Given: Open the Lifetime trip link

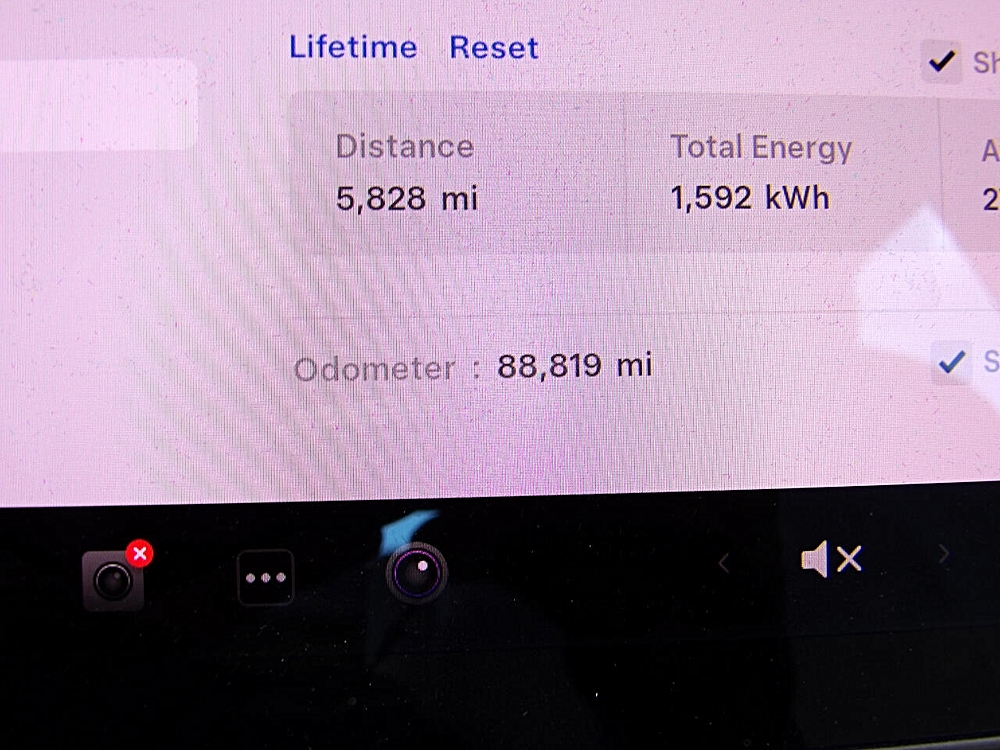Looking at the screenshot, I should pos(353,48).
